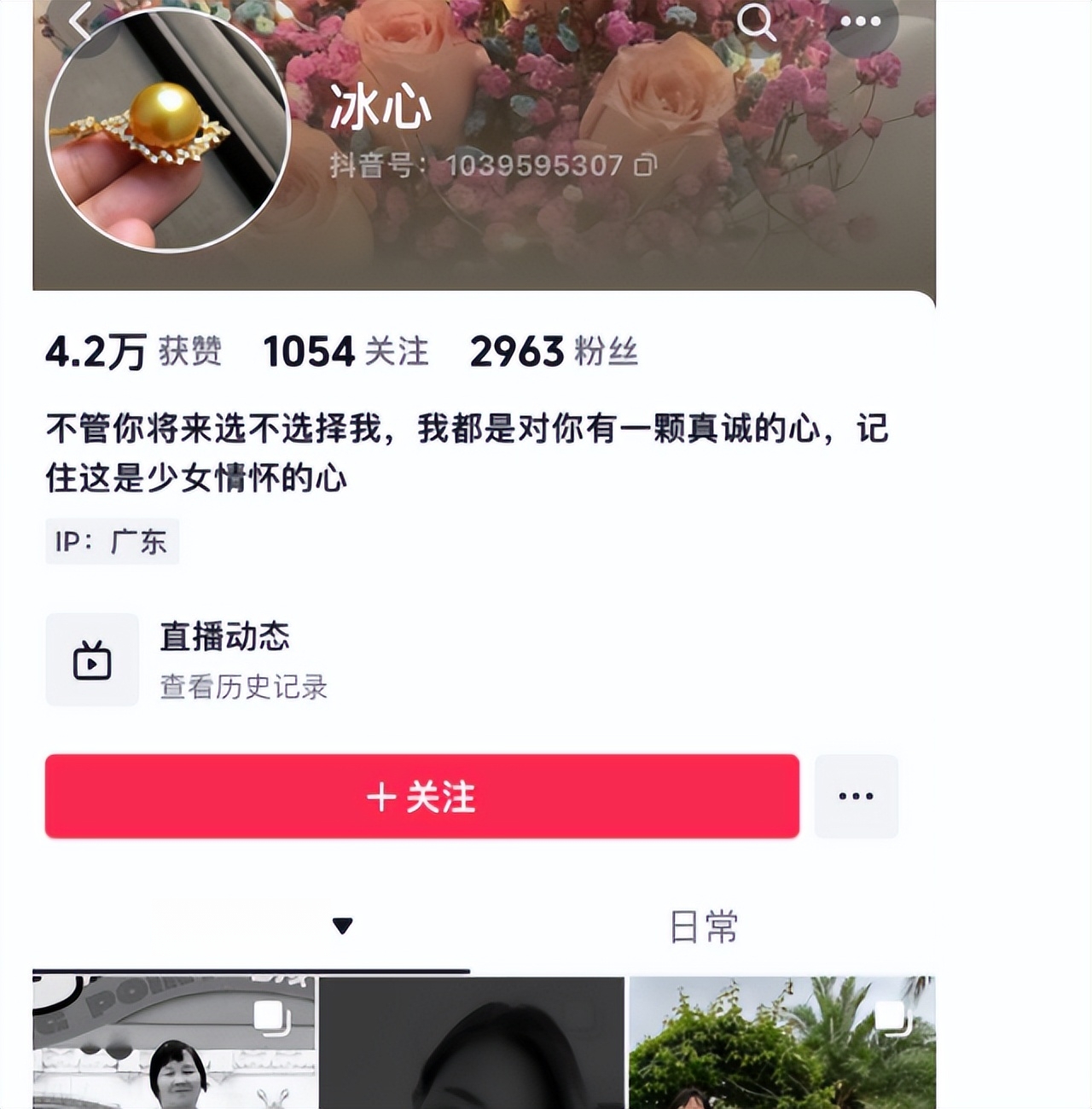Image resolution: width=1092 pixels, height=1109 pixels.
Task: Open the middle grayscale video thumbnail
Action: coord(472,1042)
